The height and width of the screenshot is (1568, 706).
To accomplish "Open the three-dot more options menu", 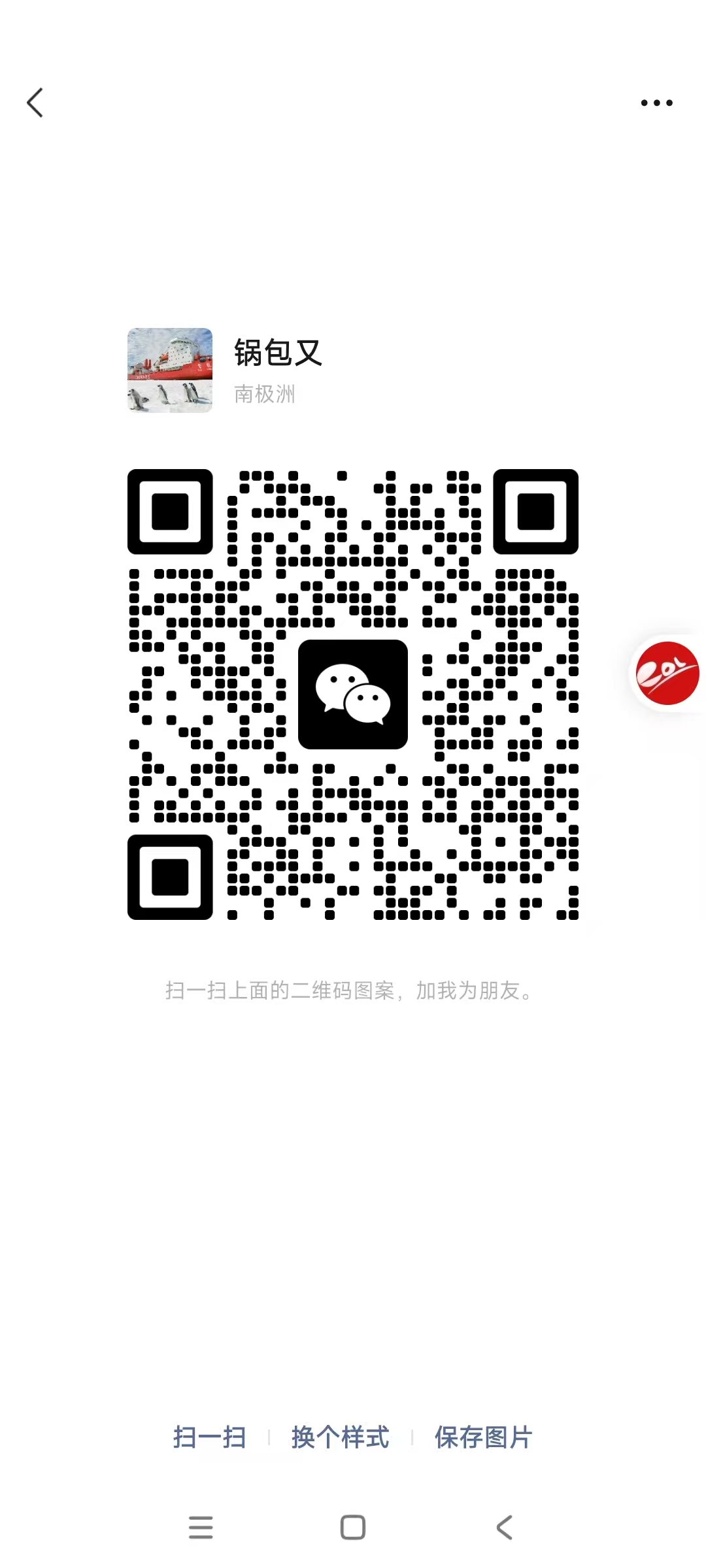I will tap(656, 103).
